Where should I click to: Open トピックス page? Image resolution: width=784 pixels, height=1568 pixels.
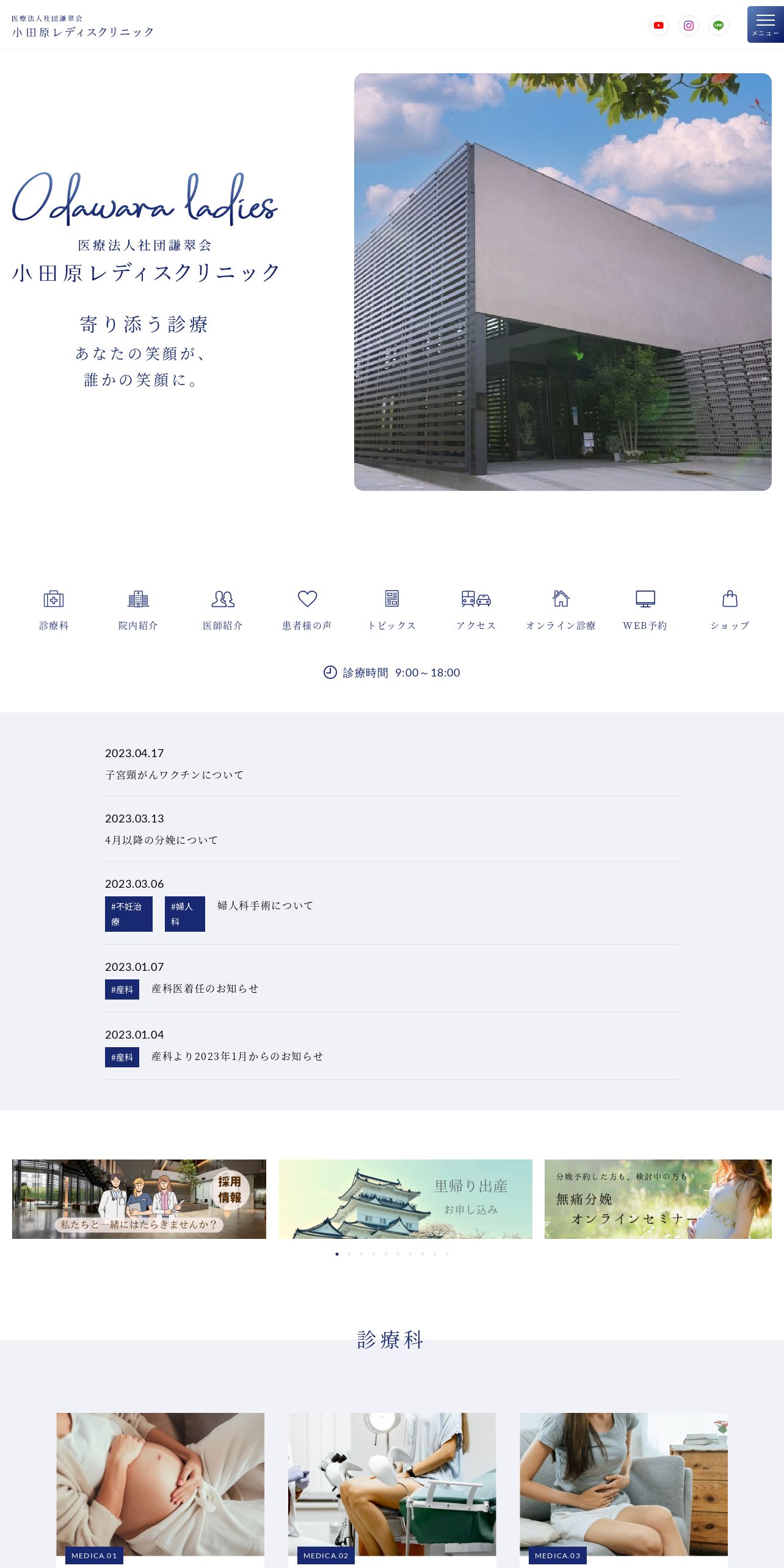tap(391, 609)
